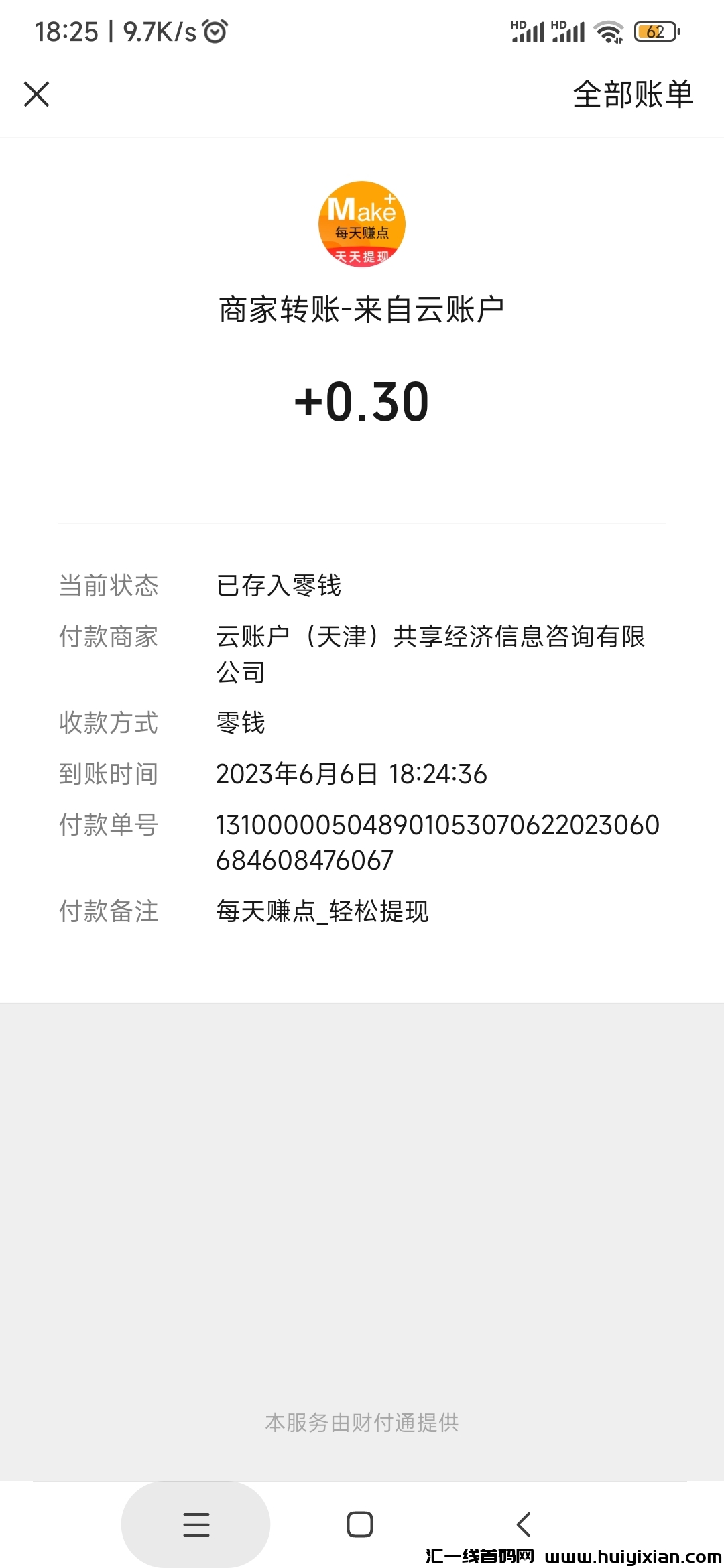Tap the system back button
Viewport: 724px width, 1568px height.
click(524, 1524)
